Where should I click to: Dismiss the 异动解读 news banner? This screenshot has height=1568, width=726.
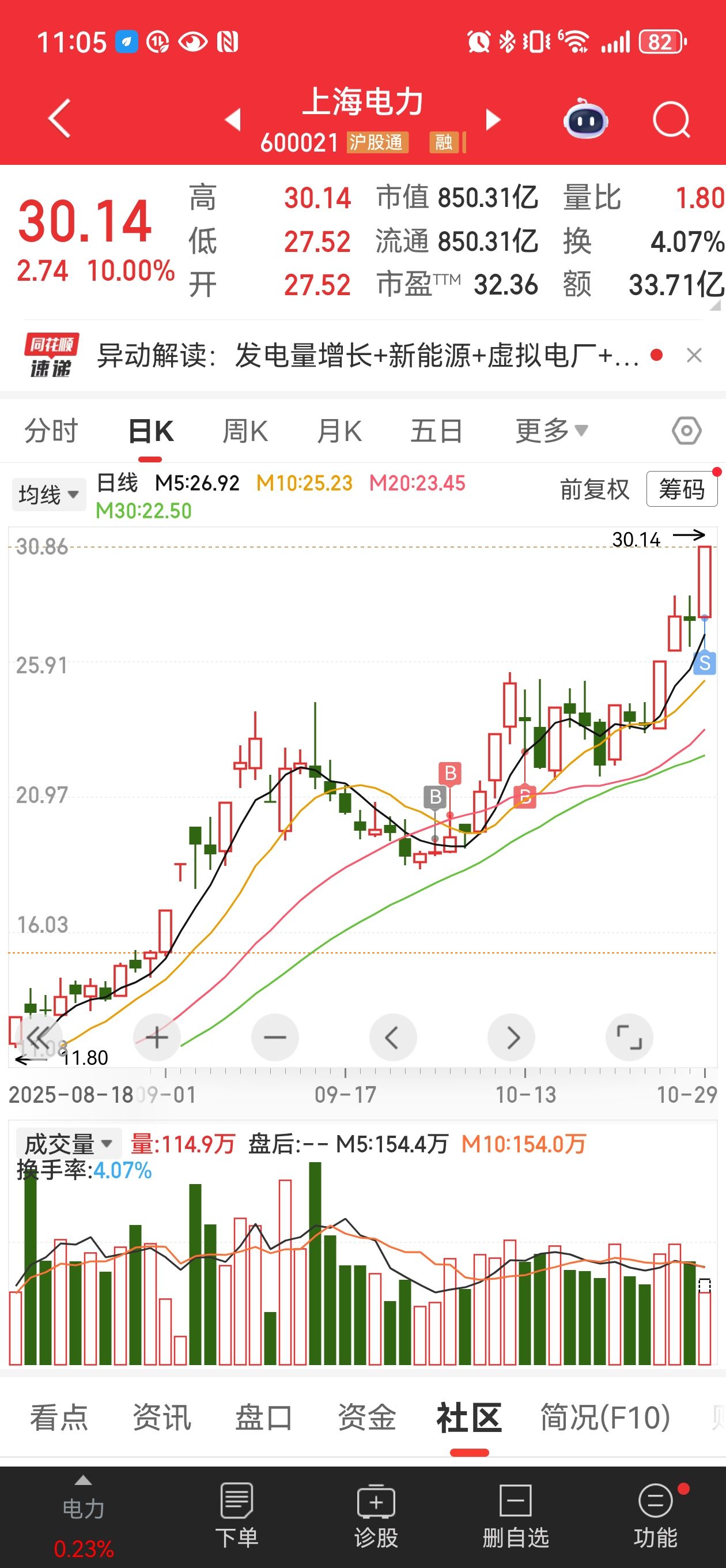694,356
